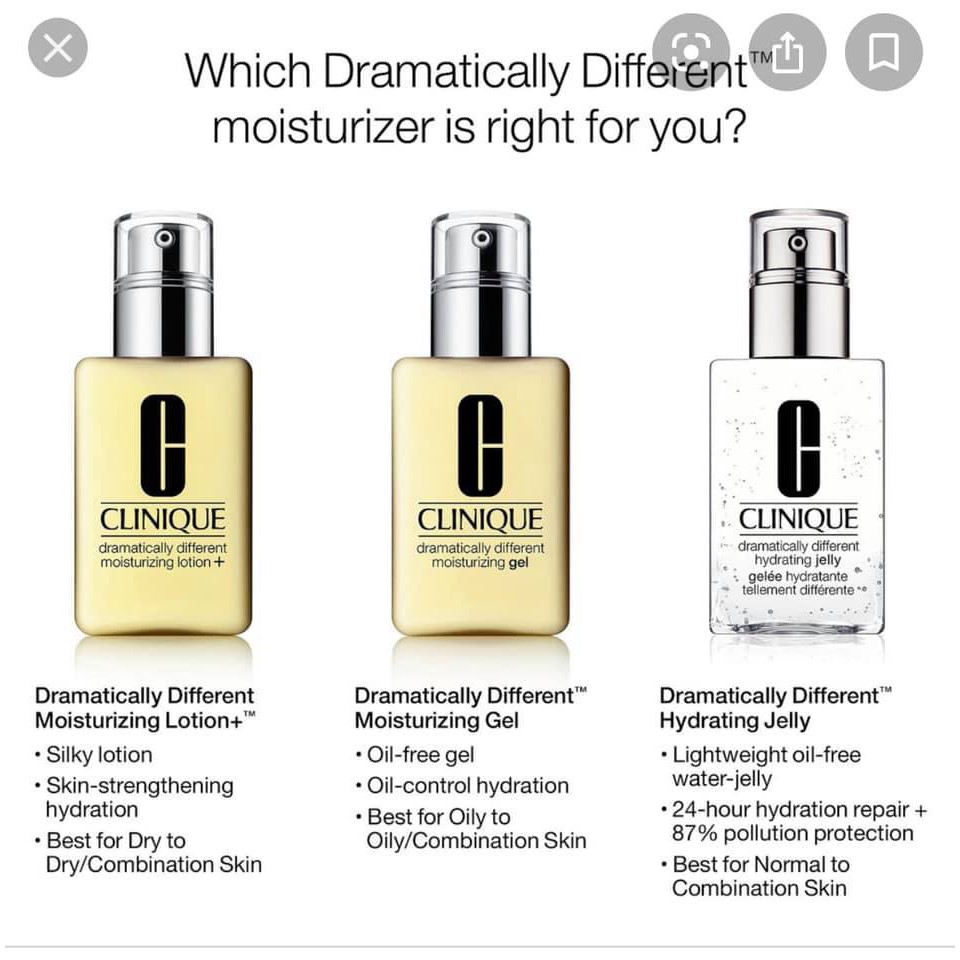Close the image viewer
The image size is (960, 960).
click(58, 48)
